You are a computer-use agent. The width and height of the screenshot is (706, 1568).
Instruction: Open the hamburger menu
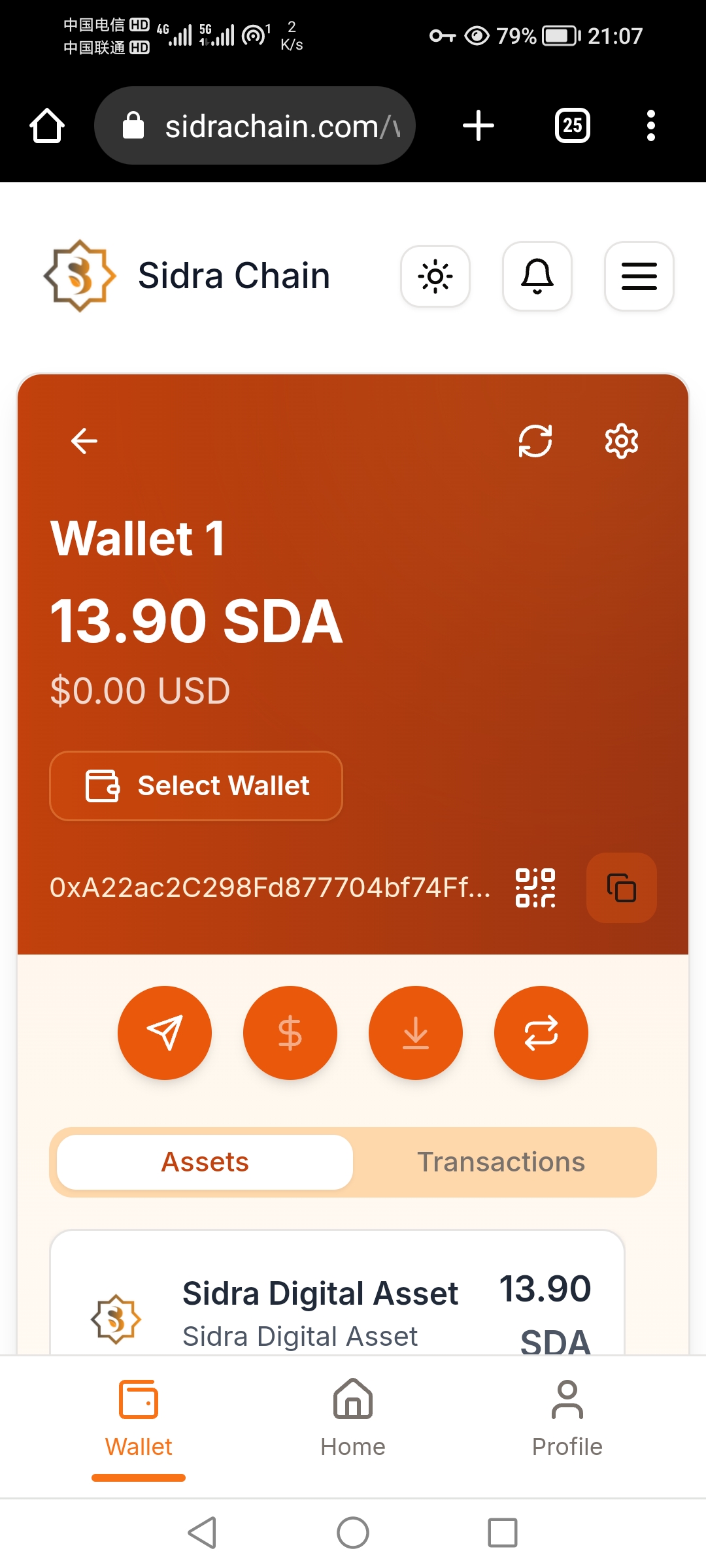click(639, 276)
